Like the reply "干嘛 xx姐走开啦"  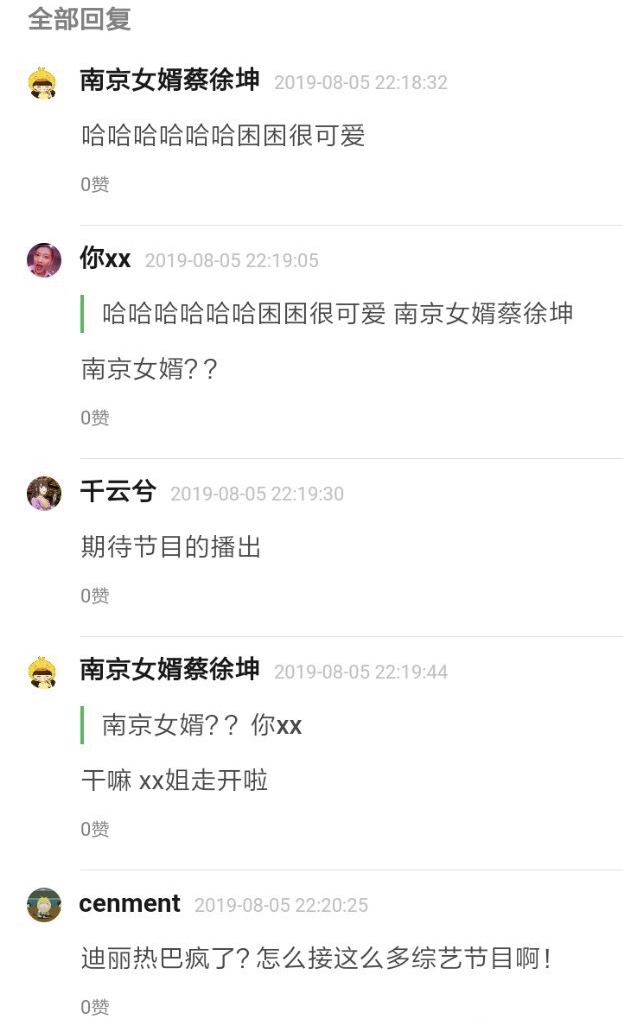(x=95, y=829)
